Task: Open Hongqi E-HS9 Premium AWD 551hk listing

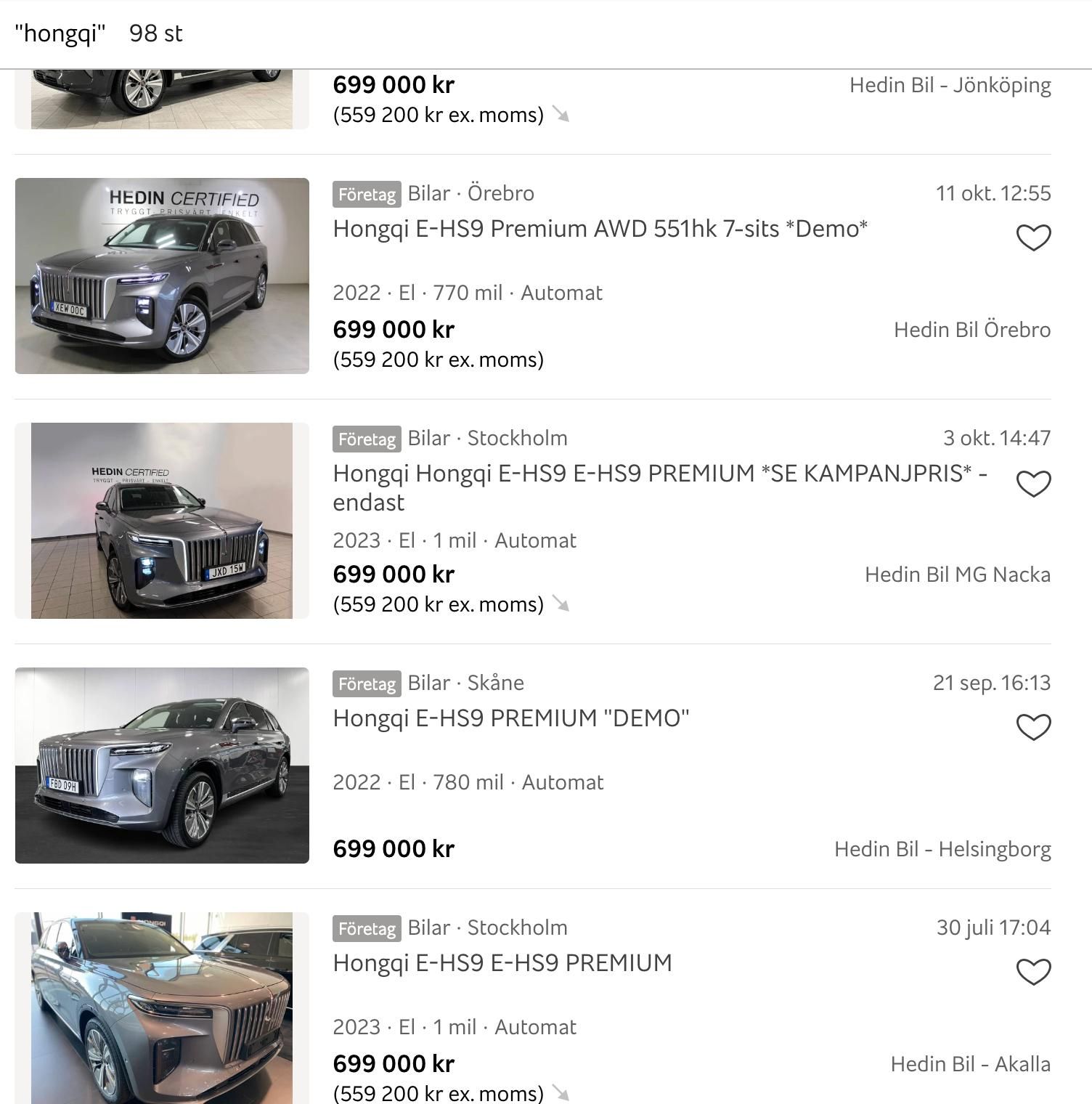Action: pyautogui.click(x=600, y=229)
